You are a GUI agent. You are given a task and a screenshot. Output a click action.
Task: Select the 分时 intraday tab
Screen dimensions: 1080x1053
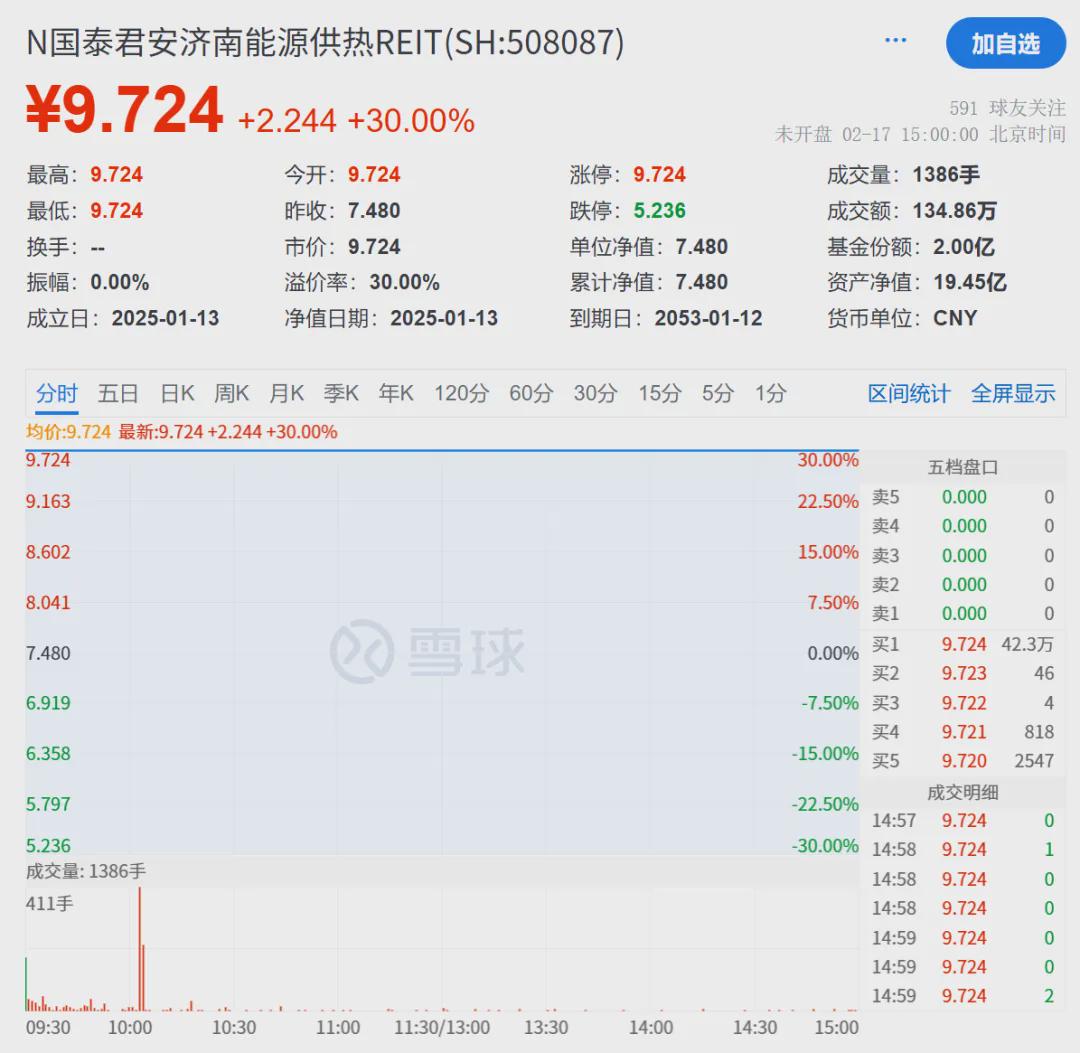pyautogui.click(x=56, y=393)
